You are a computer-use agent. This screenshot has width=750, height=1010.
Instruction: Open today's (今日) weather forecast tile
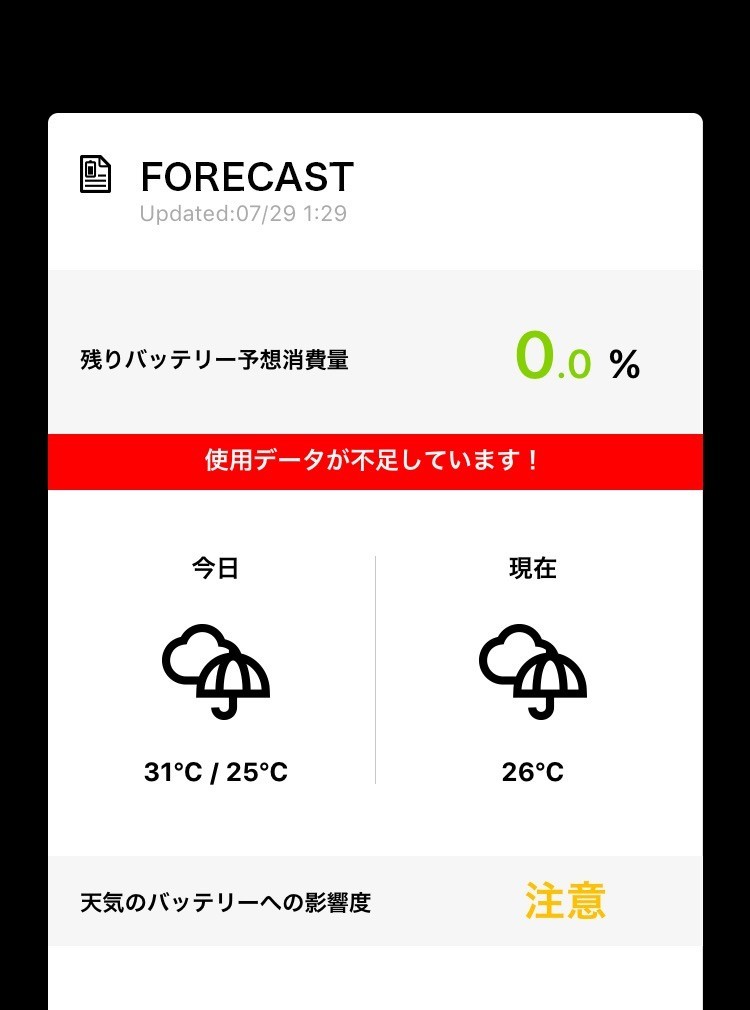point(216,670)
